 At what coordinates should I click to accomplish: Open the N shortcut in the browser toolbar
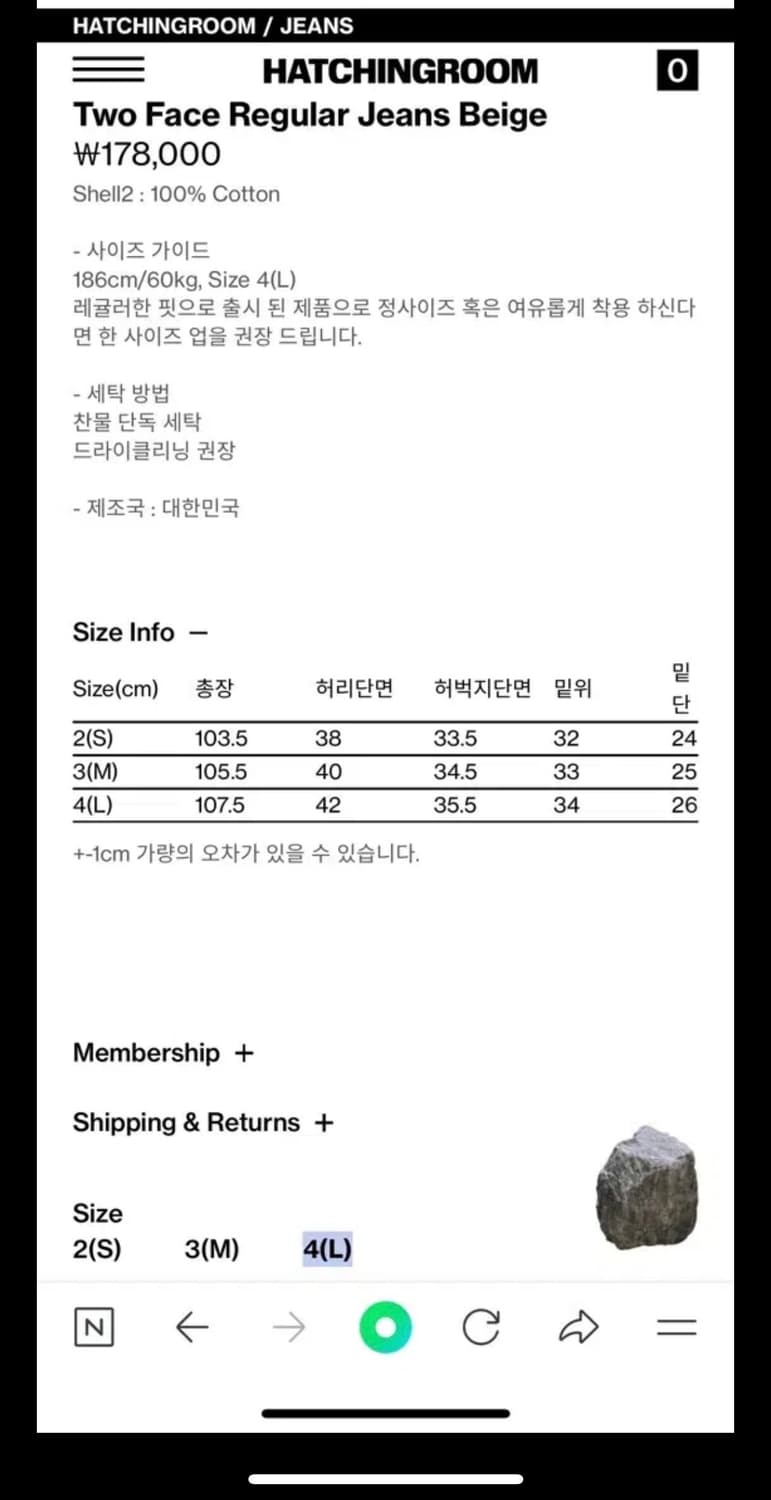coord(95,1327)
